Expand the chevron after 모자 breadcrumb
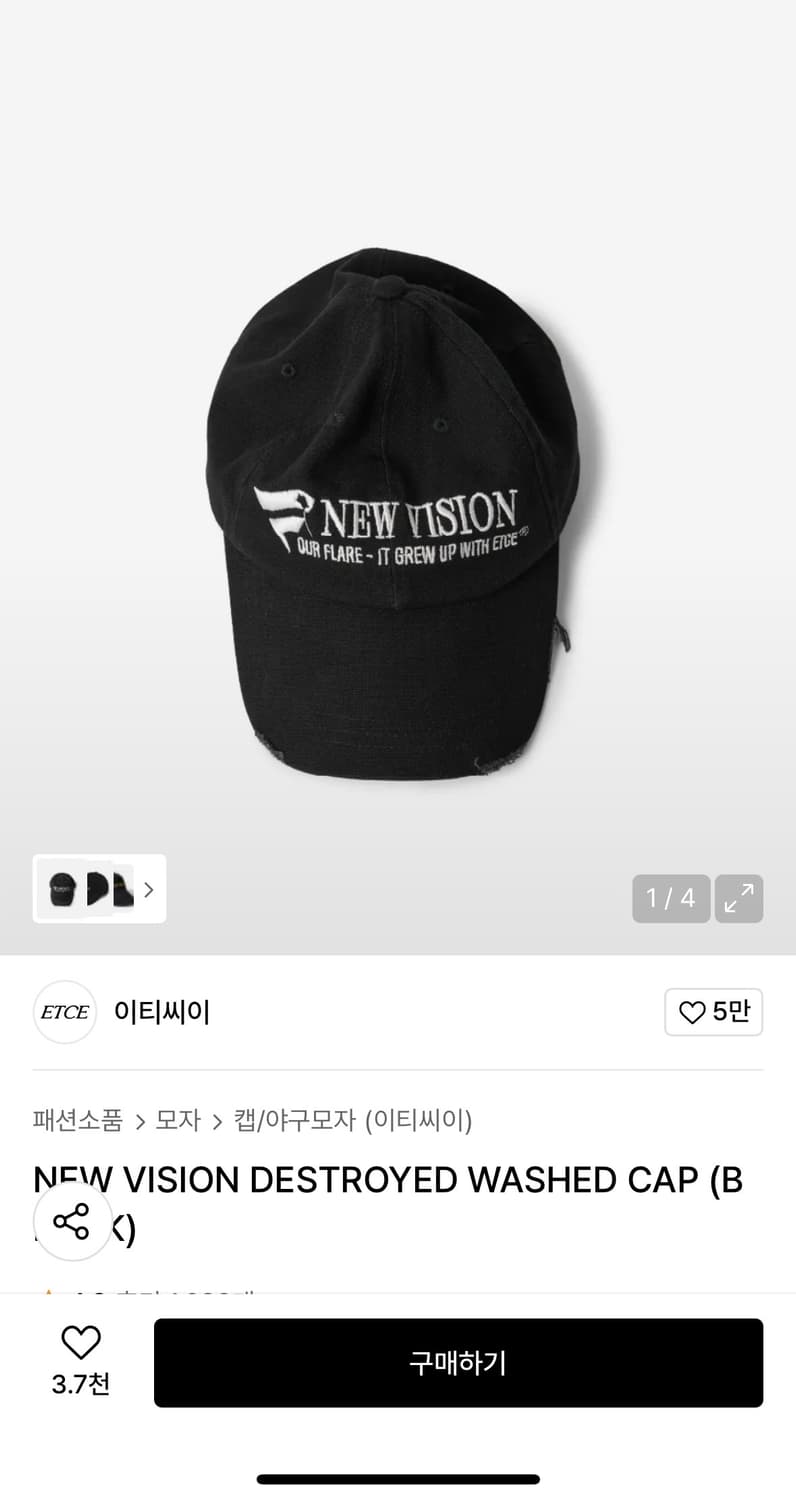Viewport: 796px width, 1500px height. click(216, 1121)
